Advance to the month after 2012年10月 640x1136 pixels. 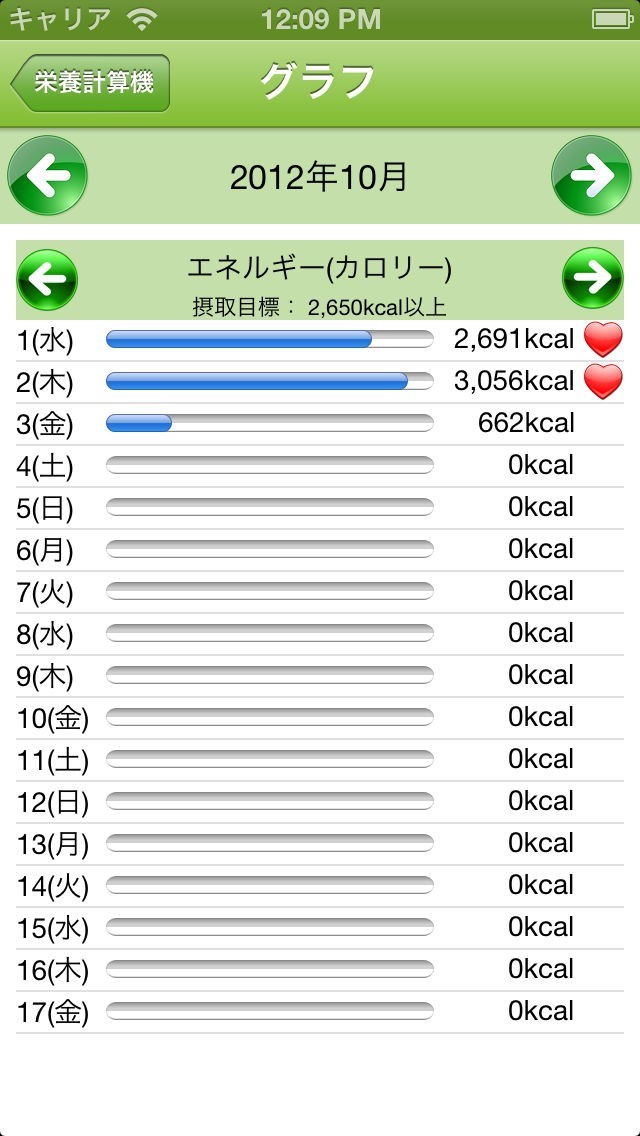591,176
